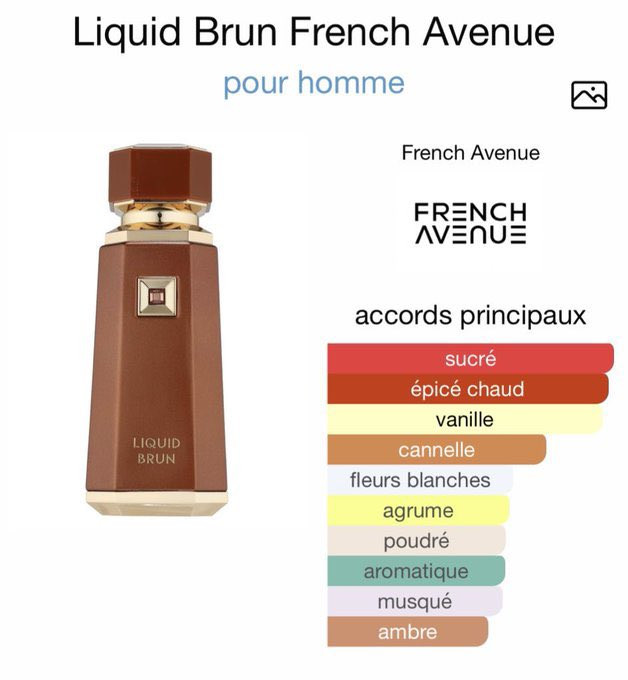Open the French Avenue brand link
Screen dimensions: 628x680
[471, 153]
